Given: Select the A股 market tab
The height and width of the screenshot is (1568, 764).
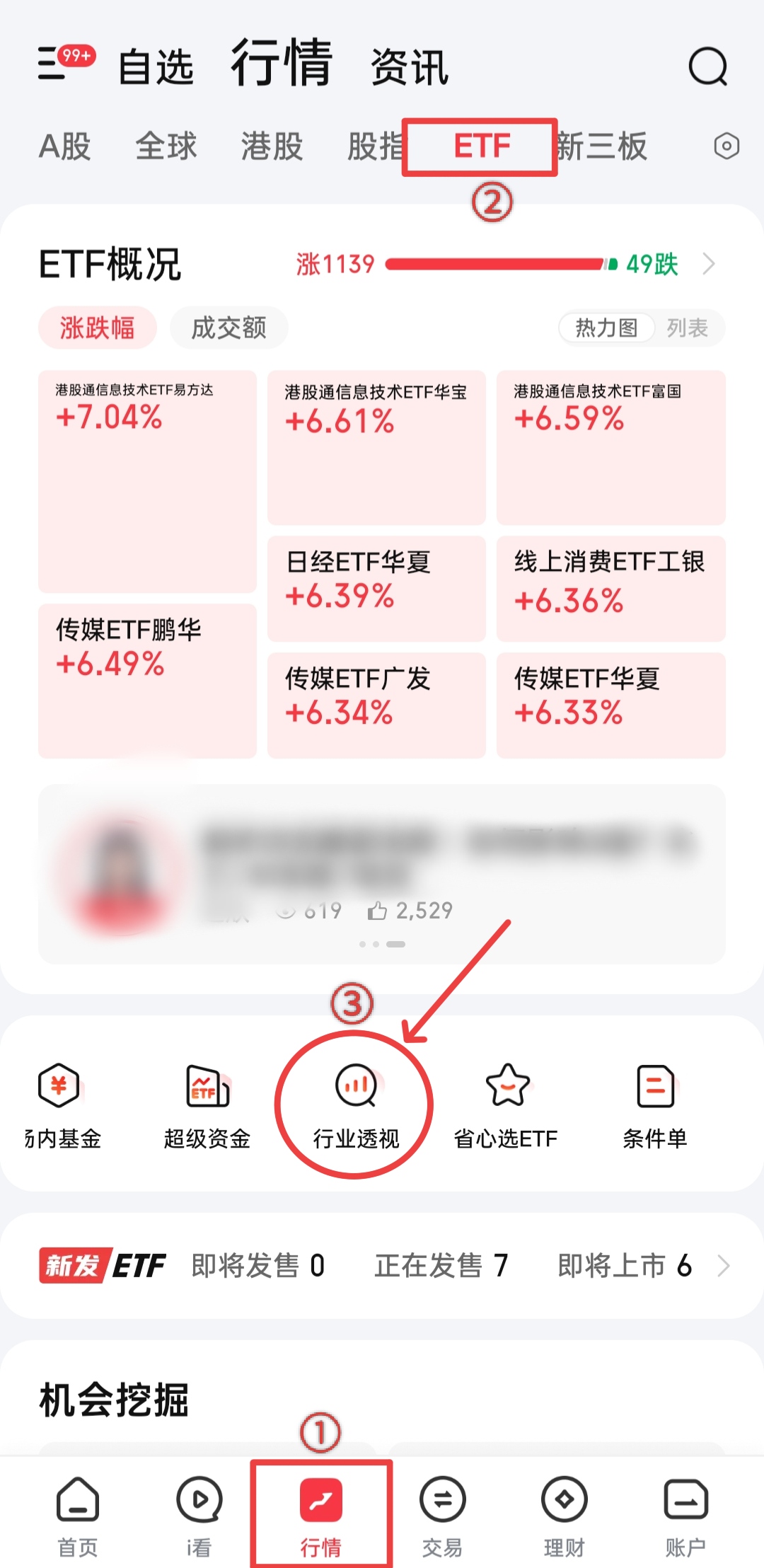Looking at the screenshot, I should pyautogui.click(x=65, y=146).
